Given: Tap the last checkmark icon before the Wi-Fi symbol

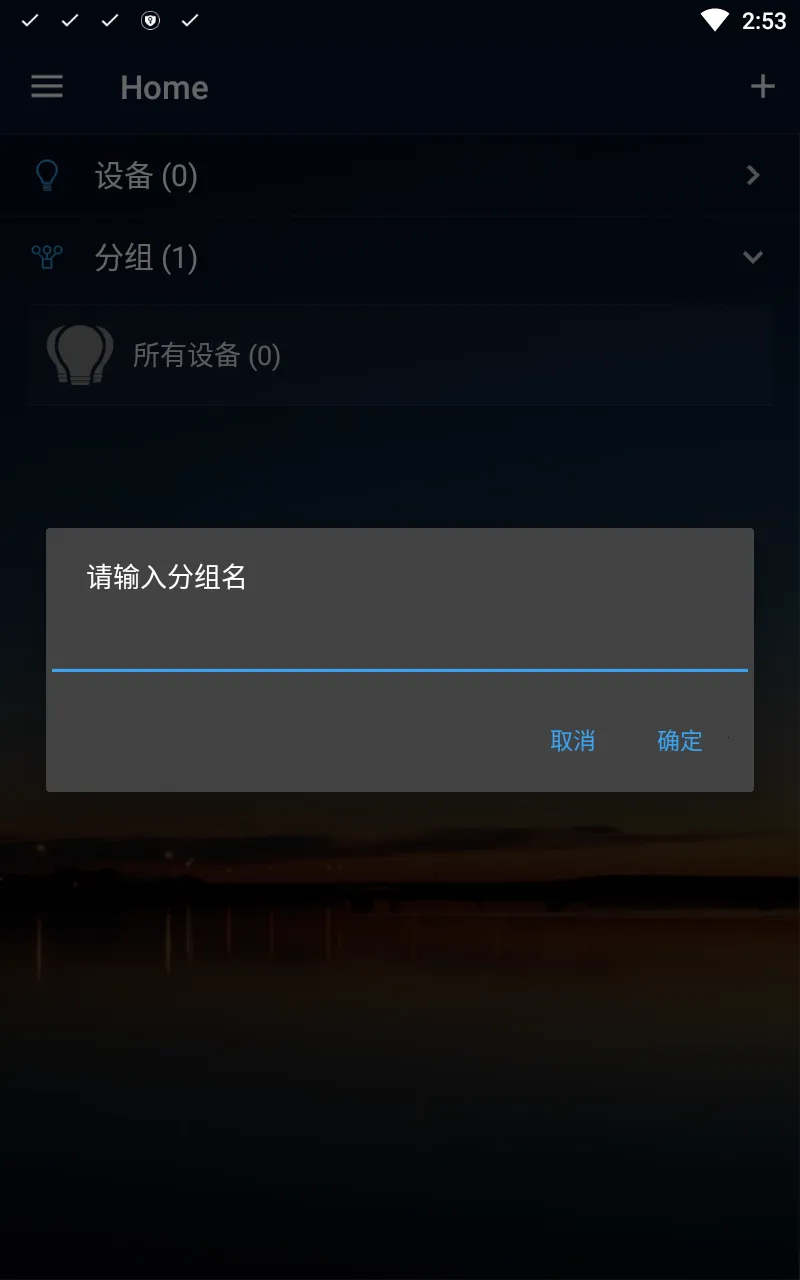Looking at the screenshot, I should pos(190,19).
